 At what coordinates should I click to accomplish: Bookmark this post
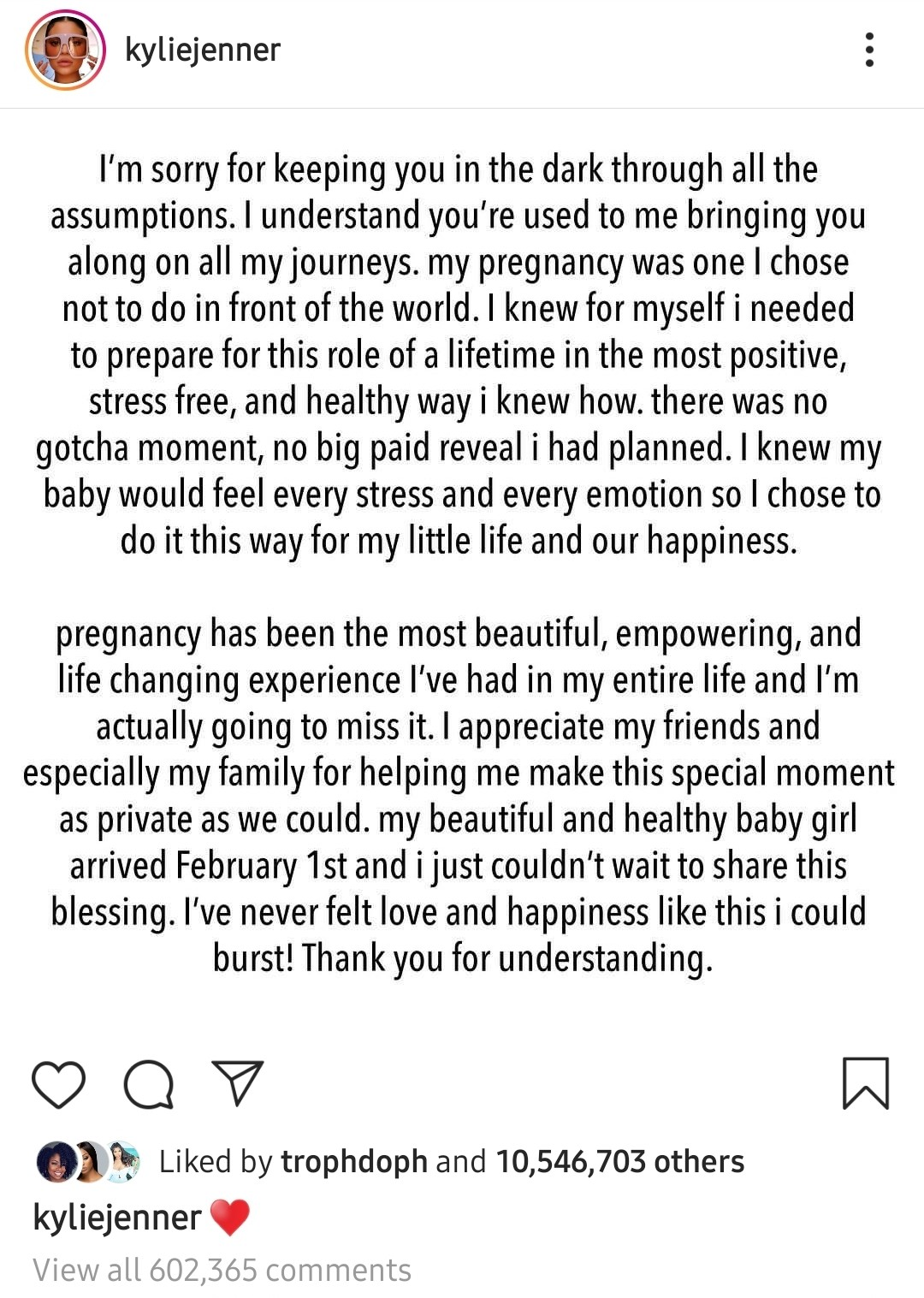click(865, 1083)
